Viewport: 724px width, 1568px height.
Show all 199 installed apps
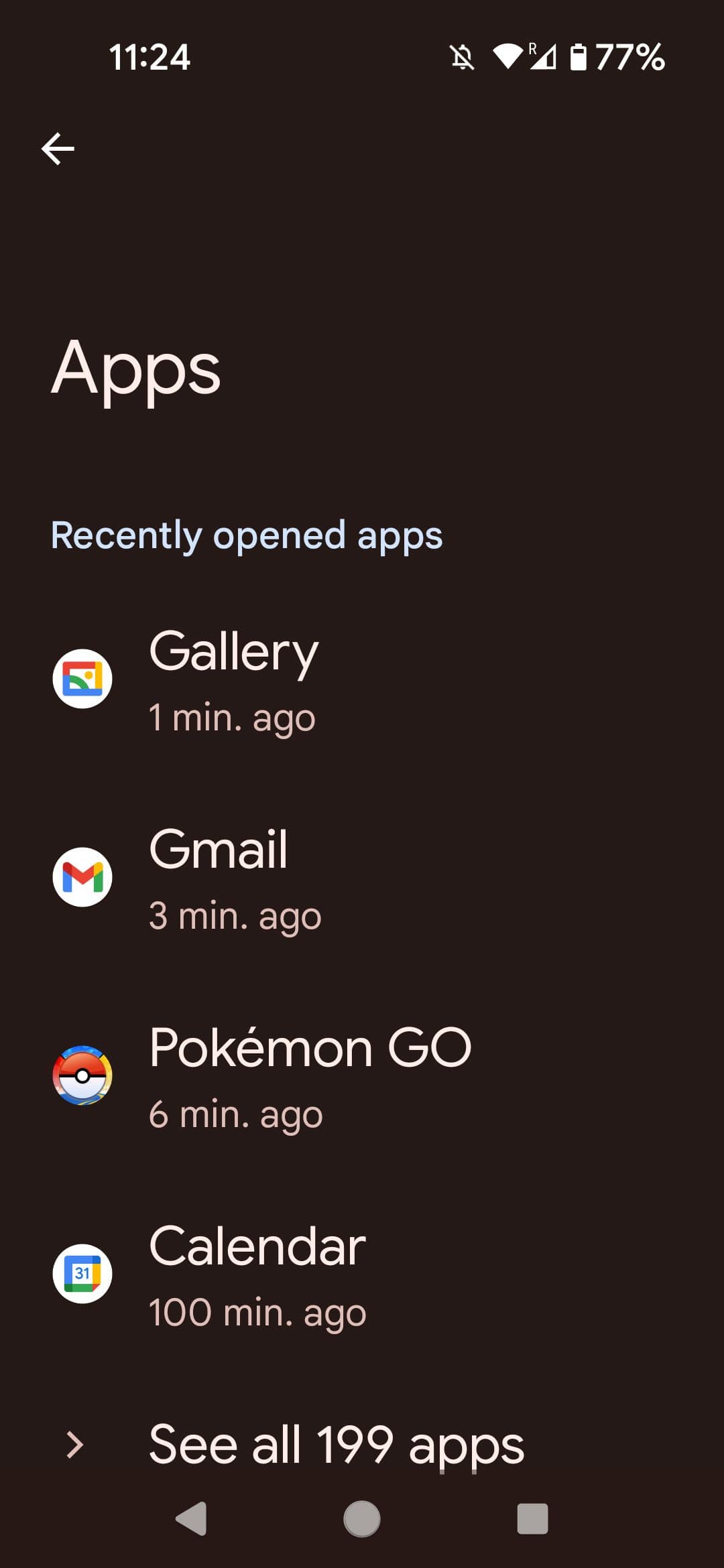(x=335, y=1445)
